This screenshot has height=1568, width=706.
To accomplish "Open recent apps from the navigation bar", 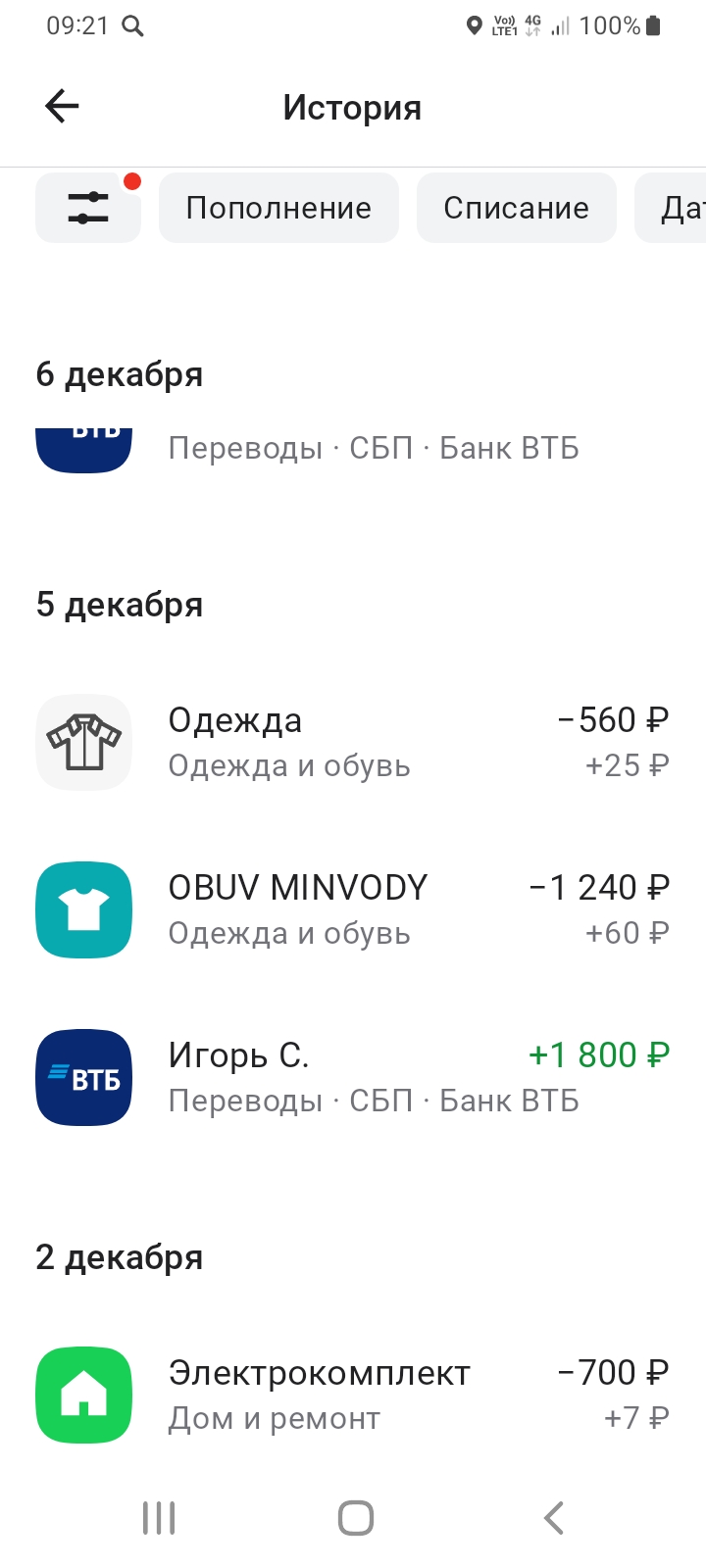I will [159, 1518].
